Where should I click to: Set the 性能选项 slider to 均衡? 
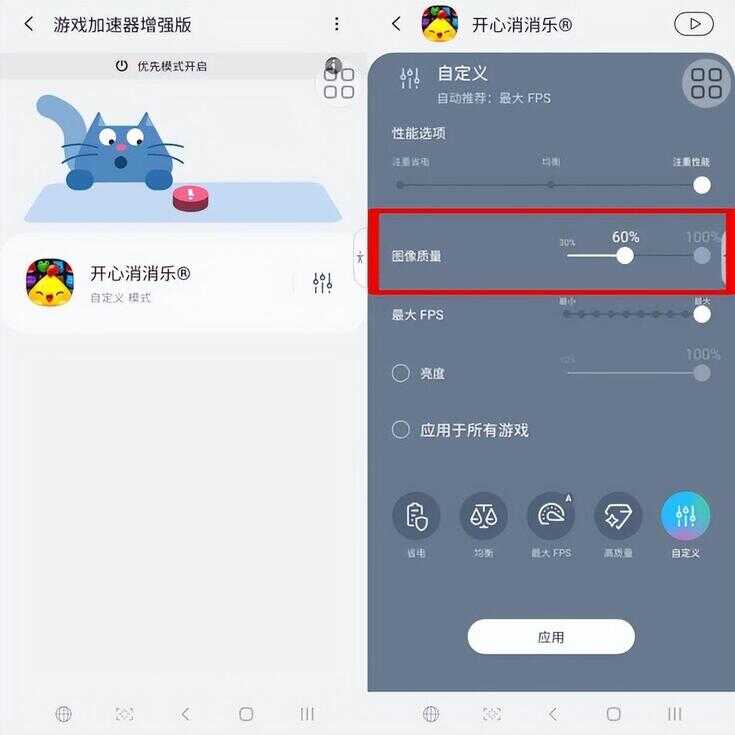click(x=551, y=185)
